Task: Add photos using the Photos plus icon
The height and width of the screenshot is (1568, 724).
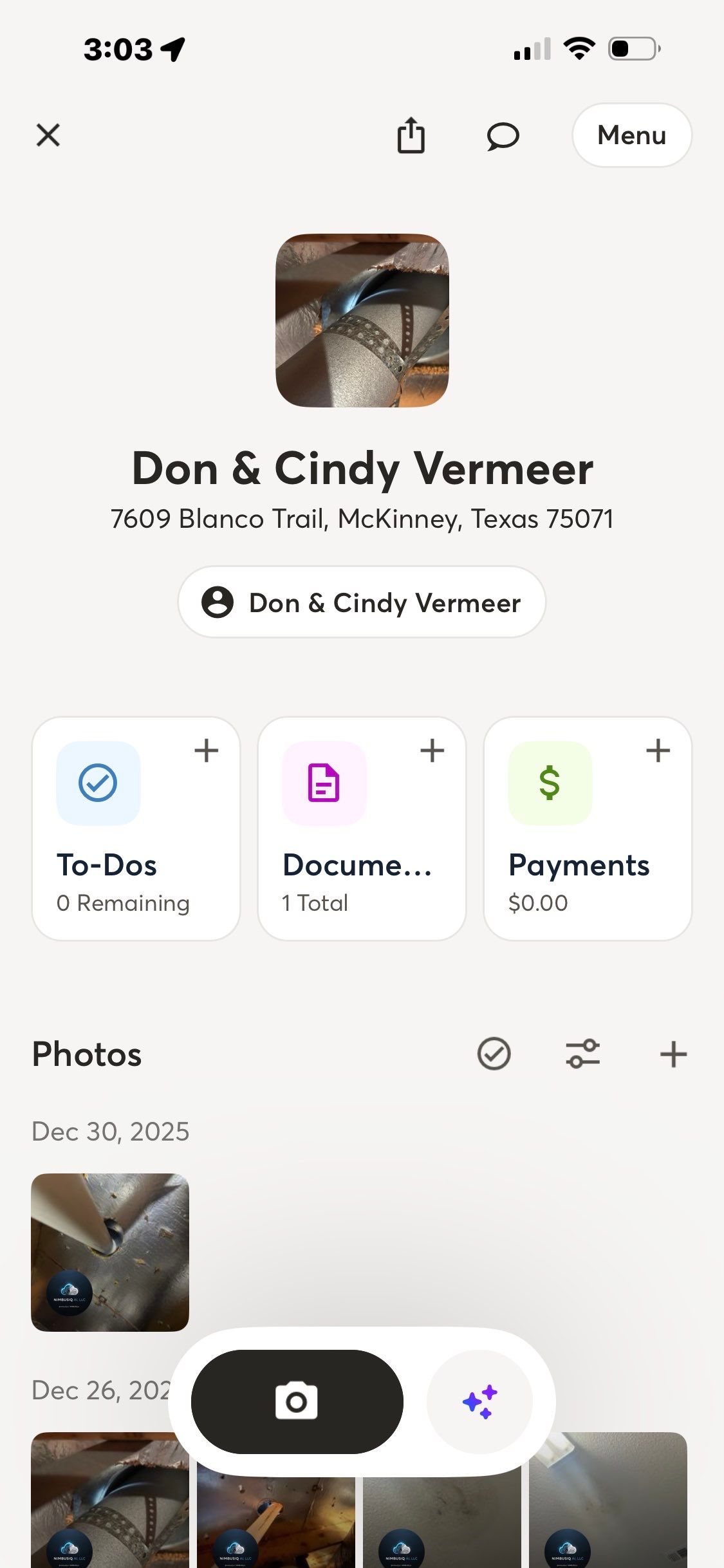Action: (673, 1054)
